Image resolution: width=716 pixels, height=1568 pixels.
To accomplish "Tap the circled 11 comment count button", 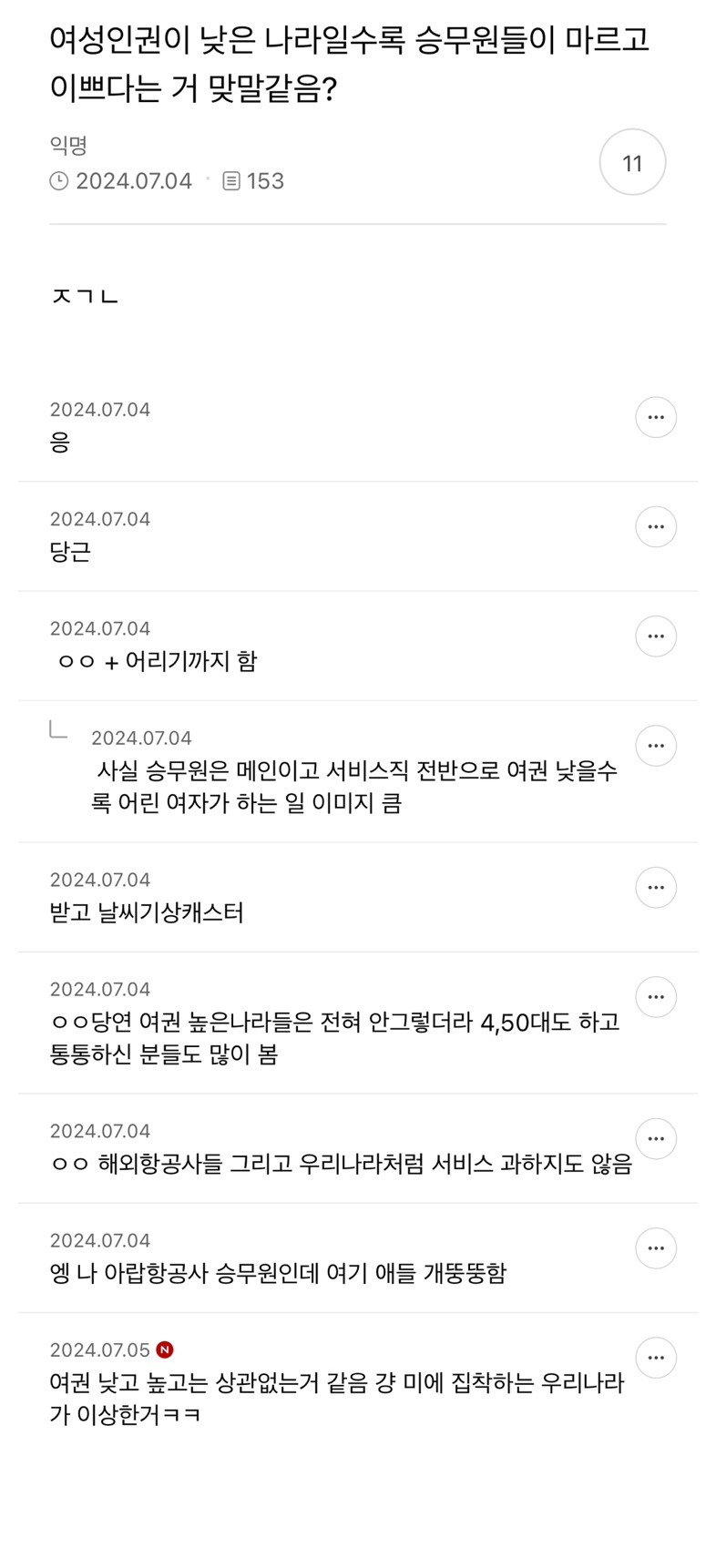I will pos(632,163).
